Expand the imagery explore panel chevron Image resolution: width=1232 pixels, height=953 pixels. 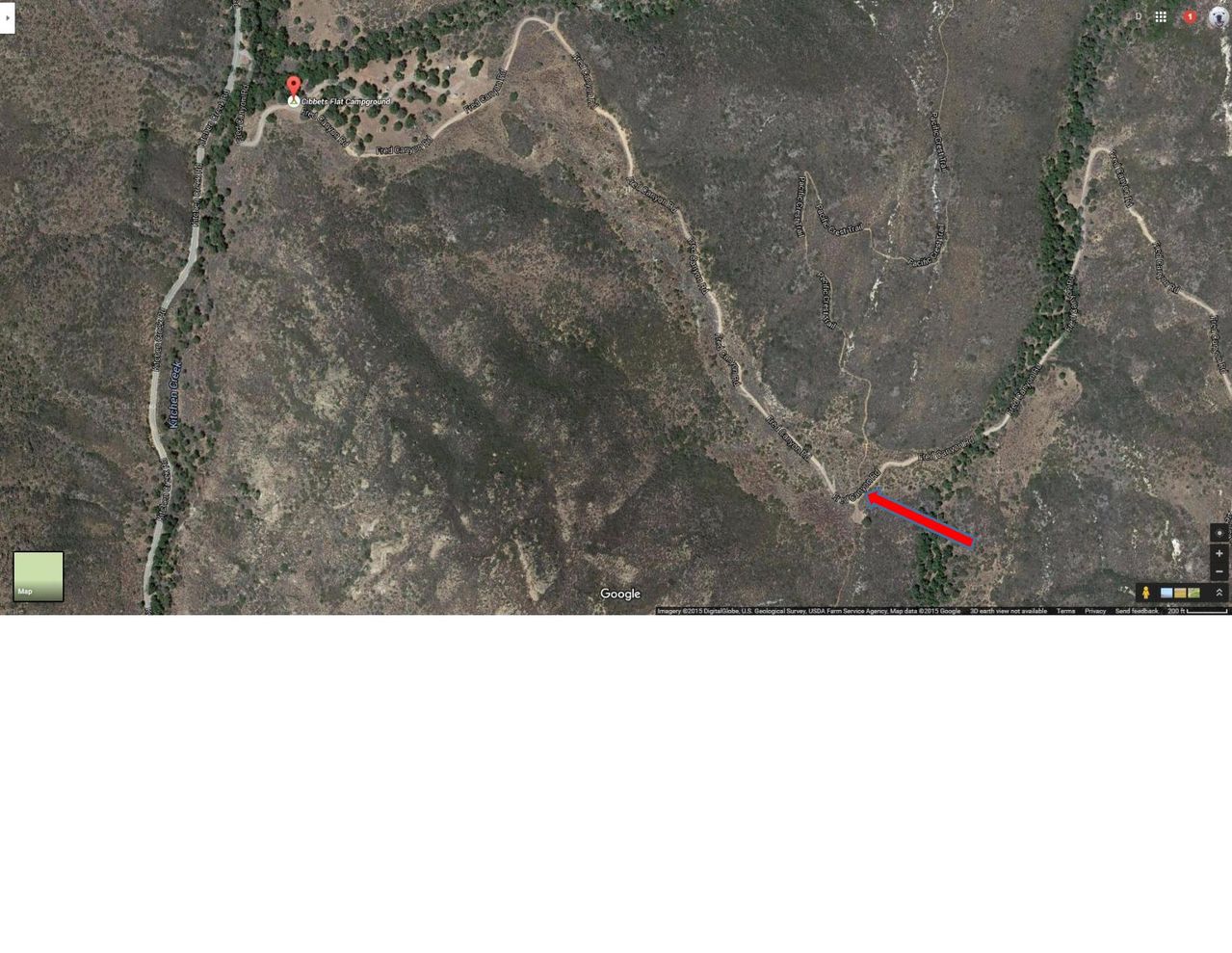[x=1219, y=593]
